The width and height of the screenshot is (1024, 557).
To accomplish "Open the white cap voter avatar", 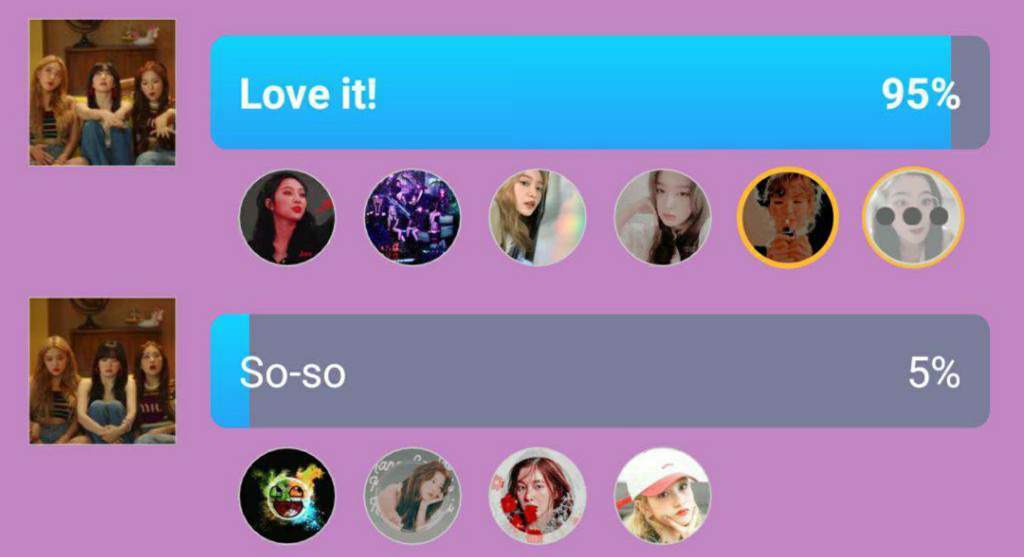I will click(662, 495).
